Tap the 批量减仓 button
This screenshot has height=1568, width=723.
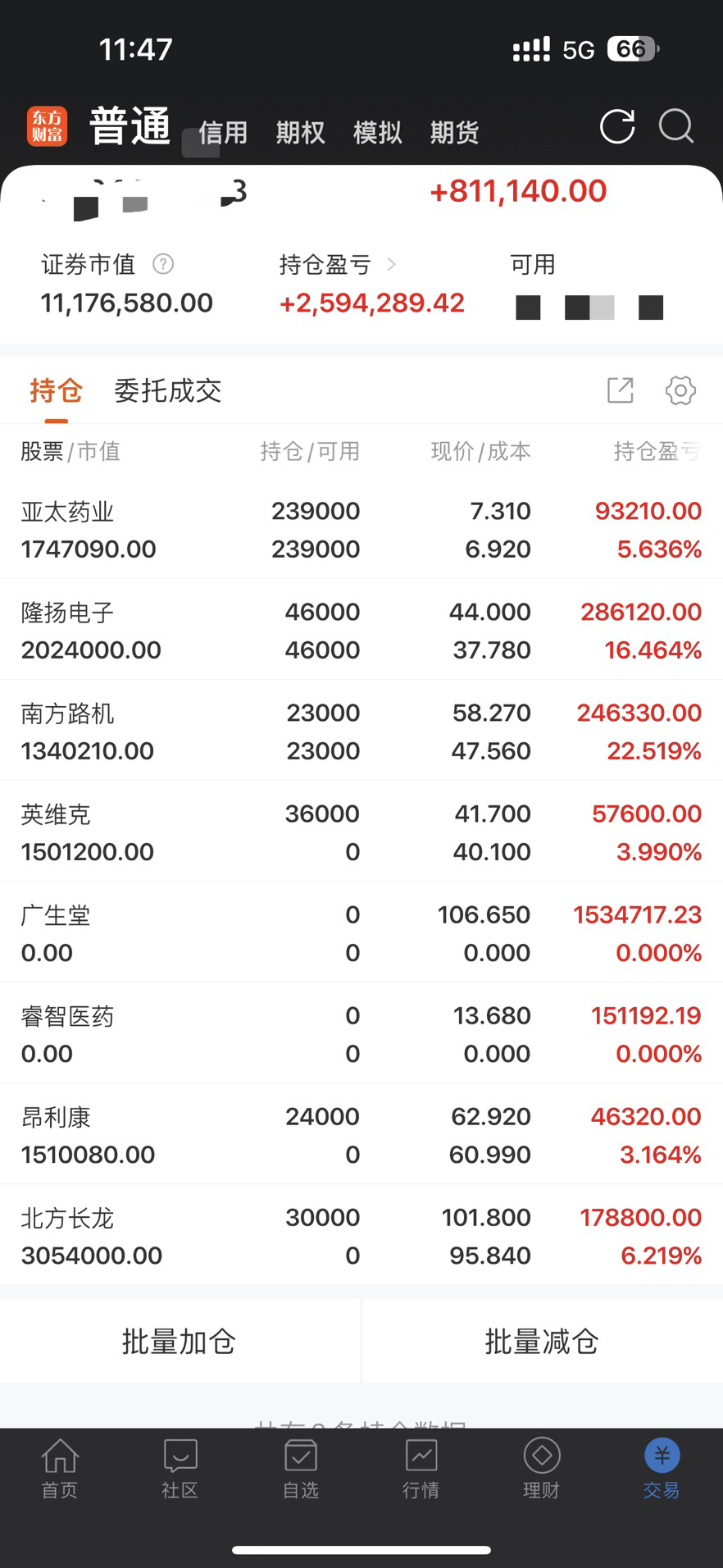coord(543,1341)
